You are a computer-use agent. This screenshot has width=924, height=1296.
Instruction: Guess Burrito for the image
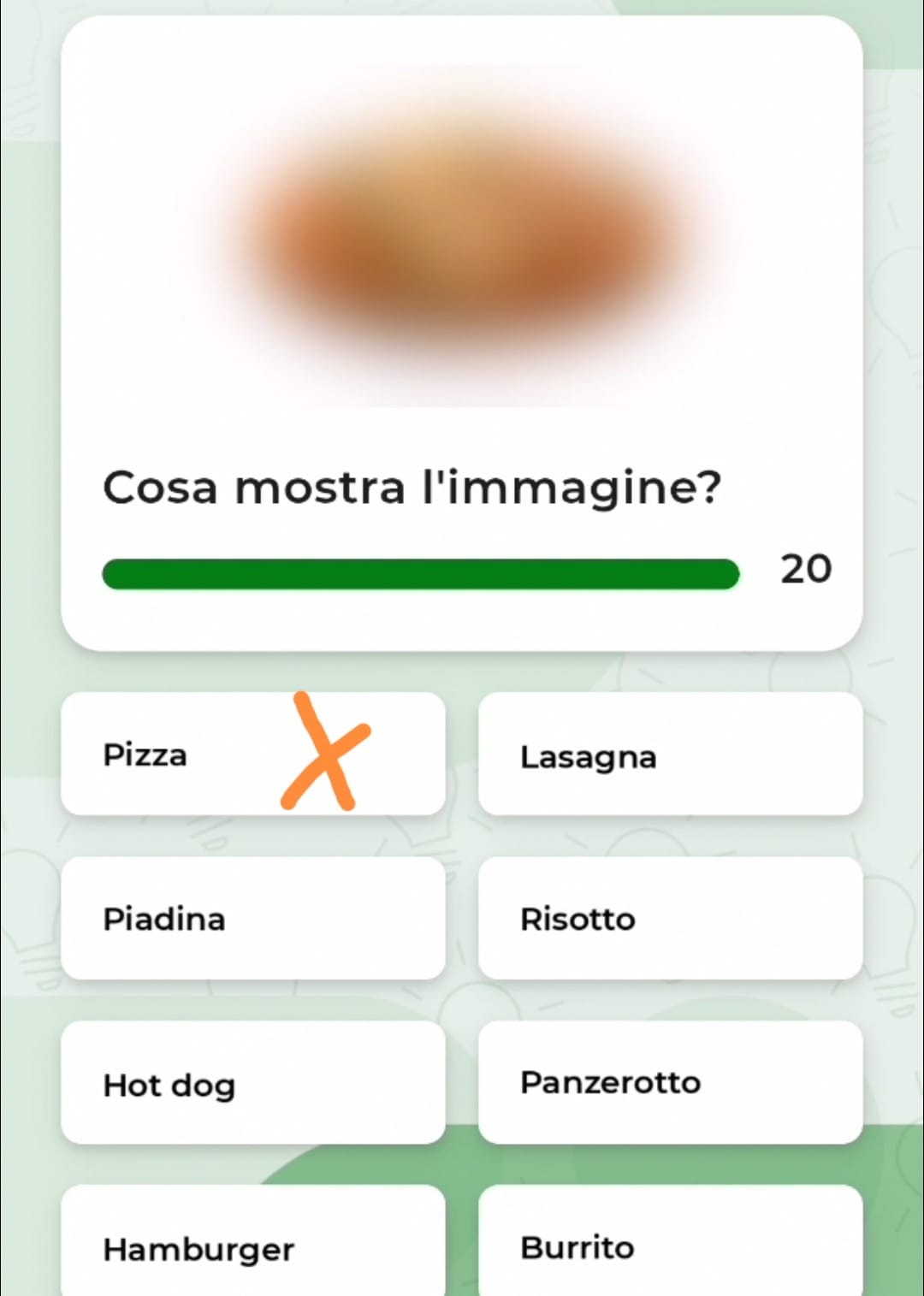click(670, 1246)
